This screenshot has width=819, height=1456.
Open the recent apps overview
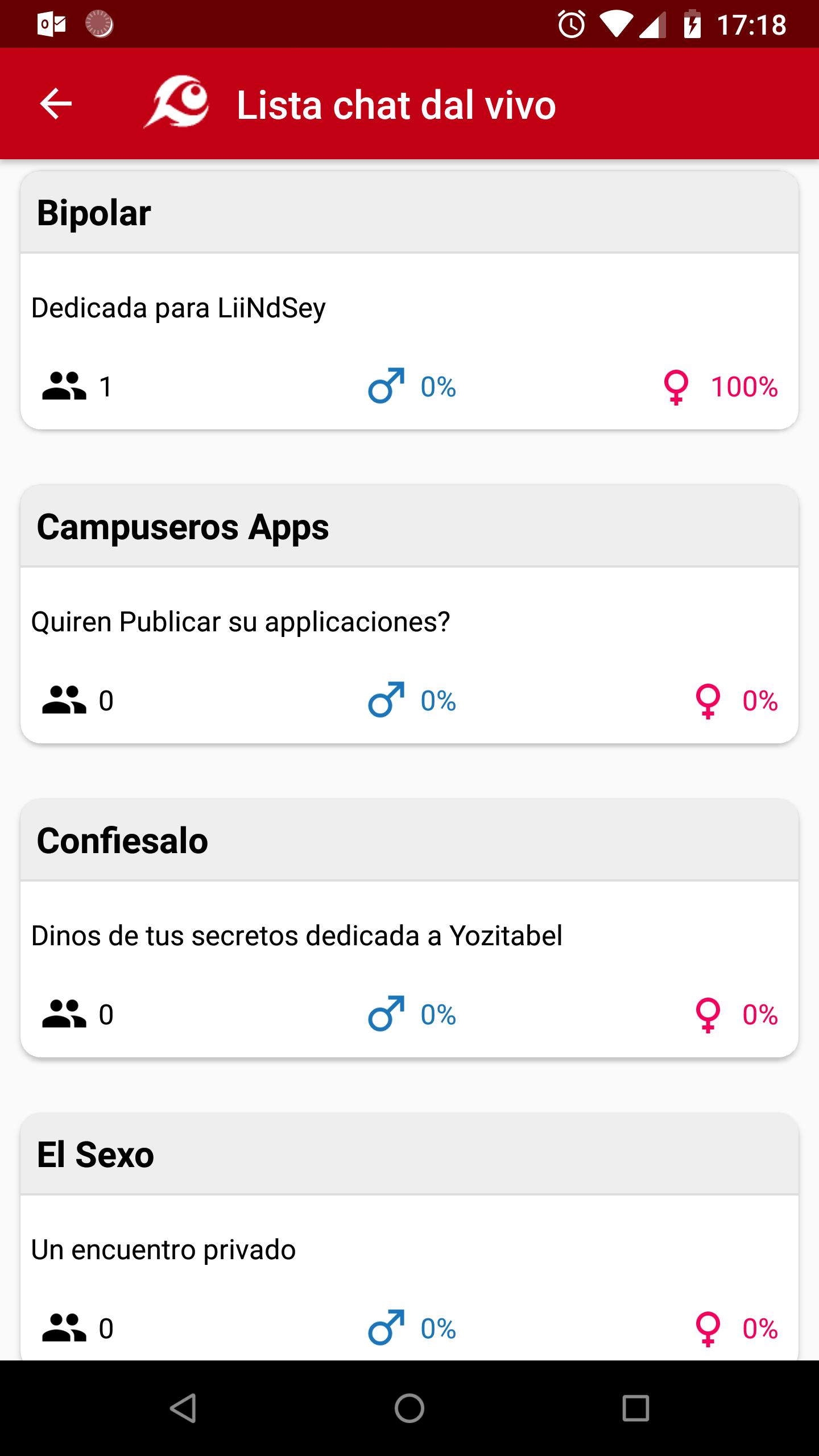pos(636,1408)
